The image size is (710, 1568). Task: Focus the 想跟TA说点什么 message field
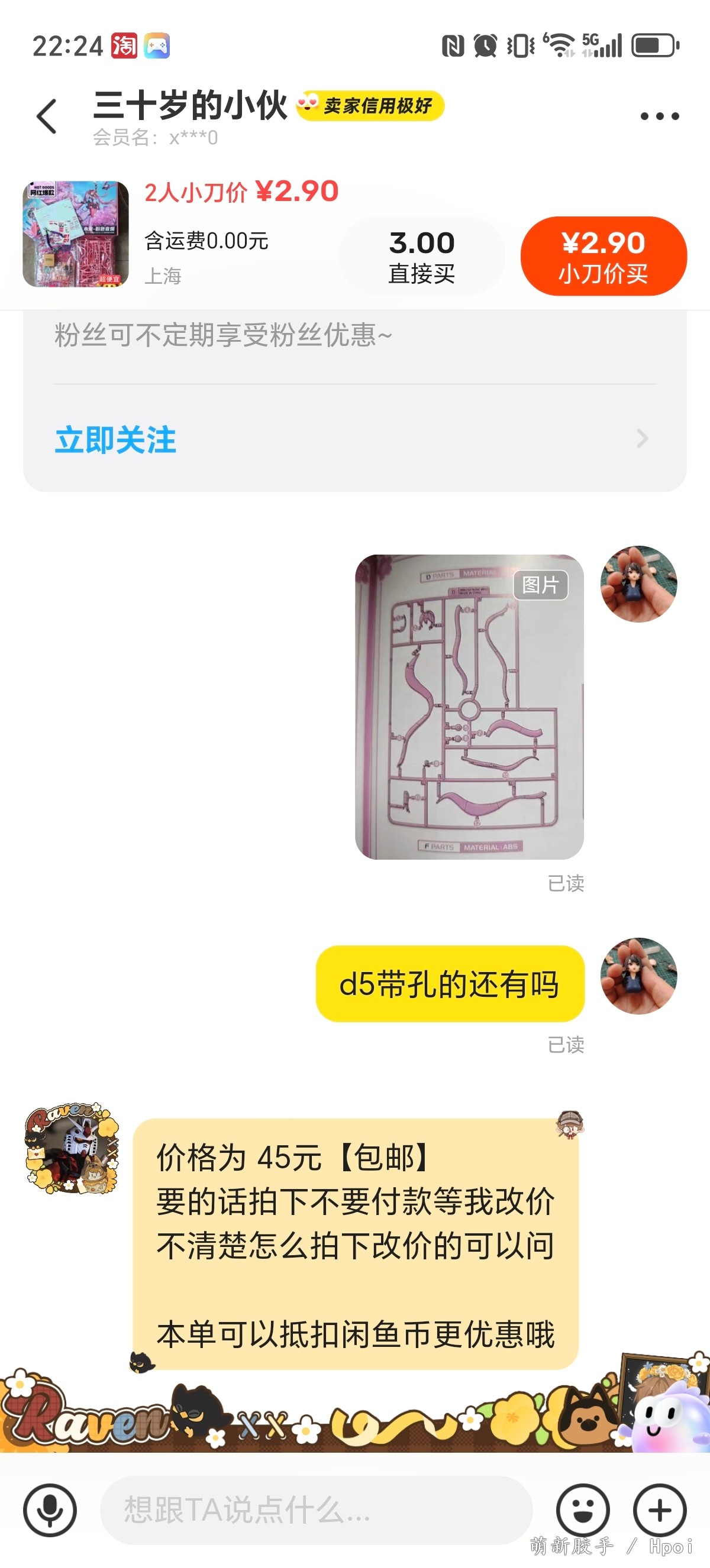[316, 1510]
